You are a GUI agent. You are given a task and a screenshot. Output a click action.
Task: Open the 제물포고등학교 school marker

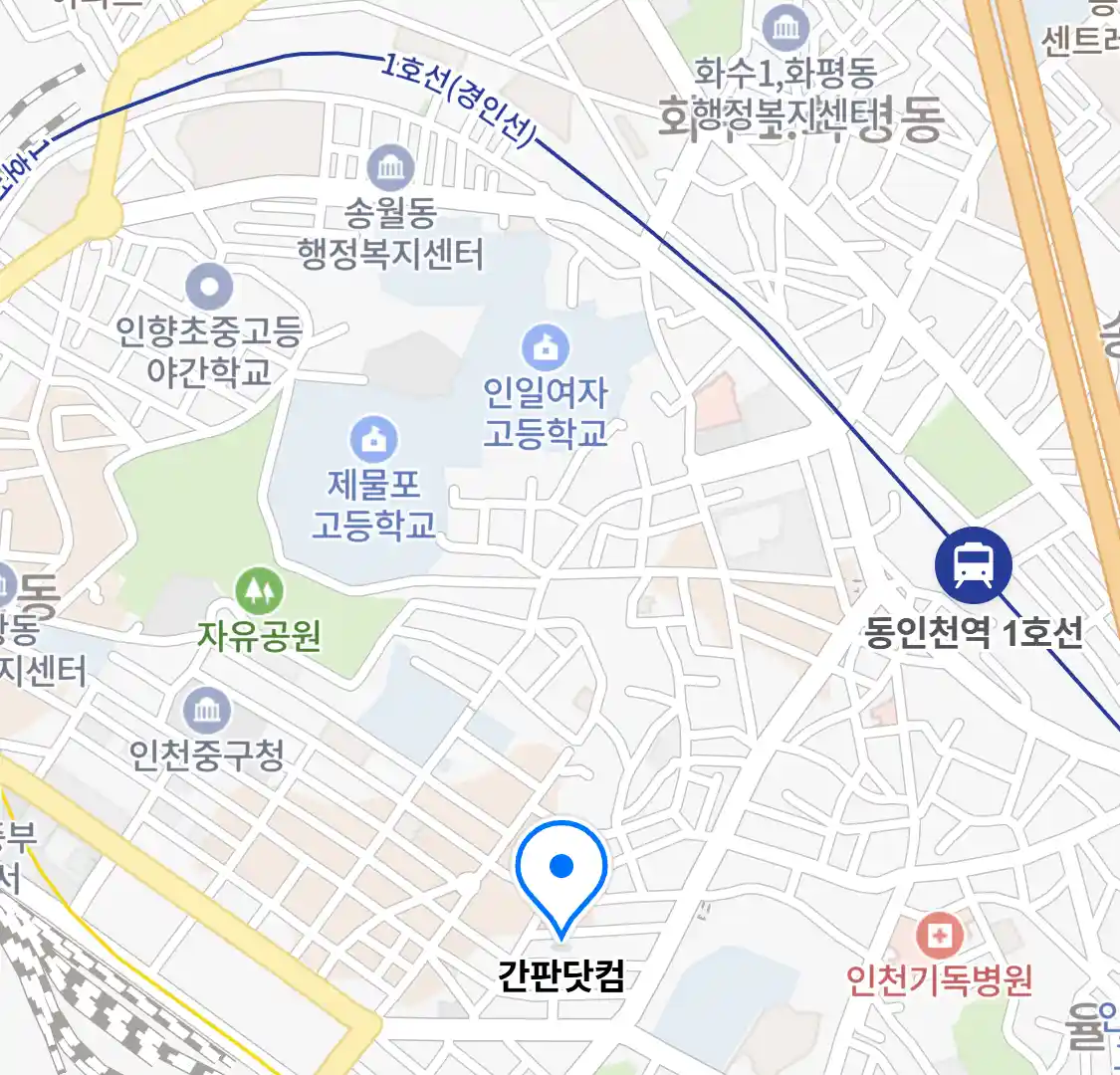(x=374, y=440)
